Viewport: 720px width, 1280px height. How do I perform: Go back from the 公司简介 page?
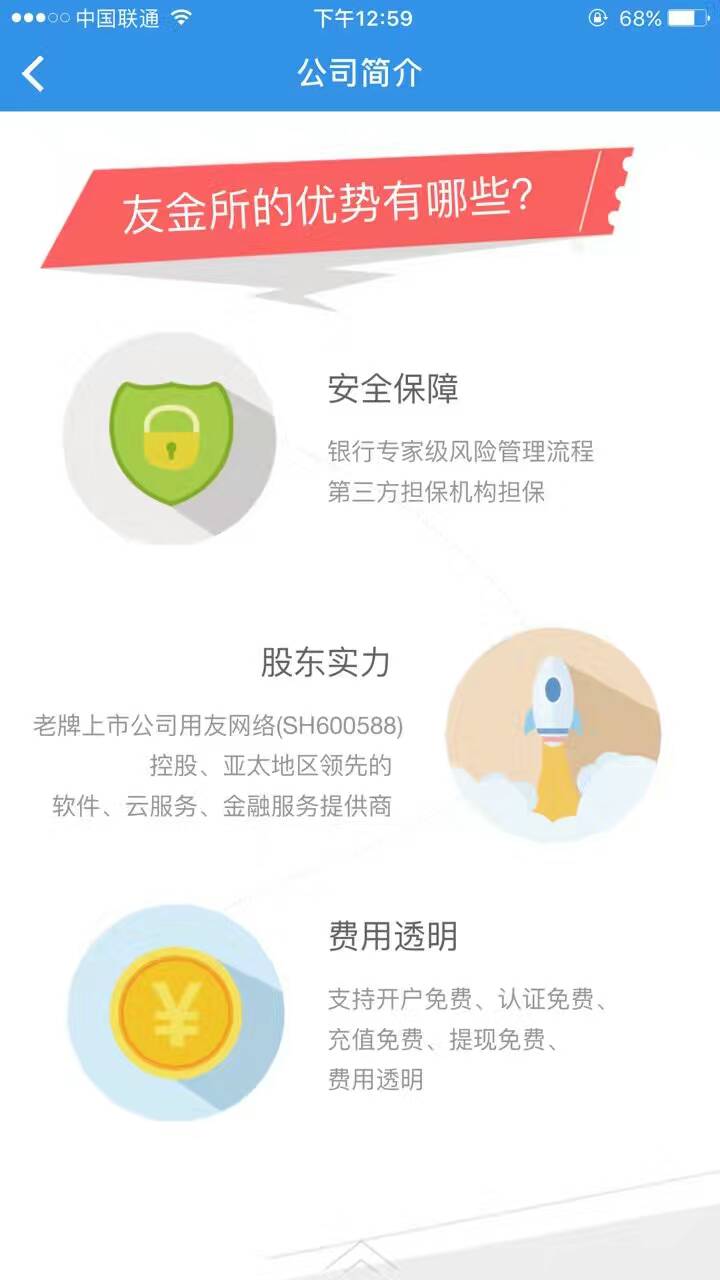(x=34, y=74)
